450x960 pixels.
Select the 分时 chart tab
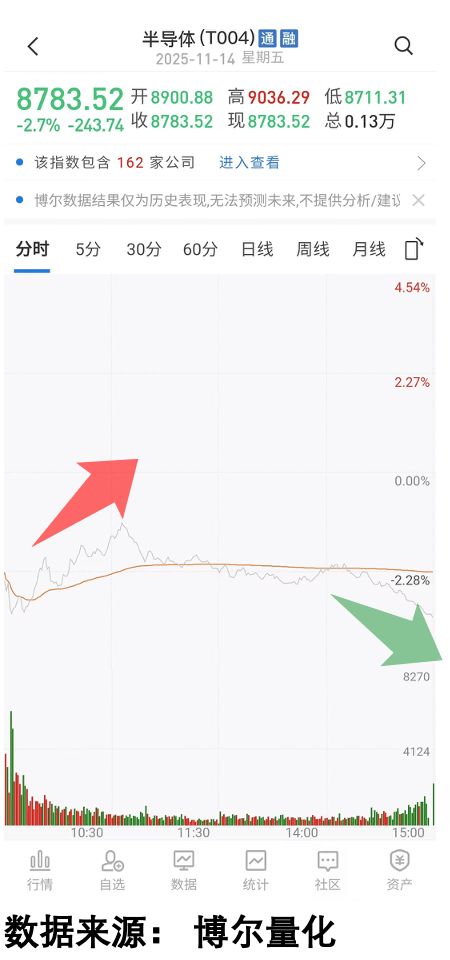pyautogui.click(x=32, y=249)
